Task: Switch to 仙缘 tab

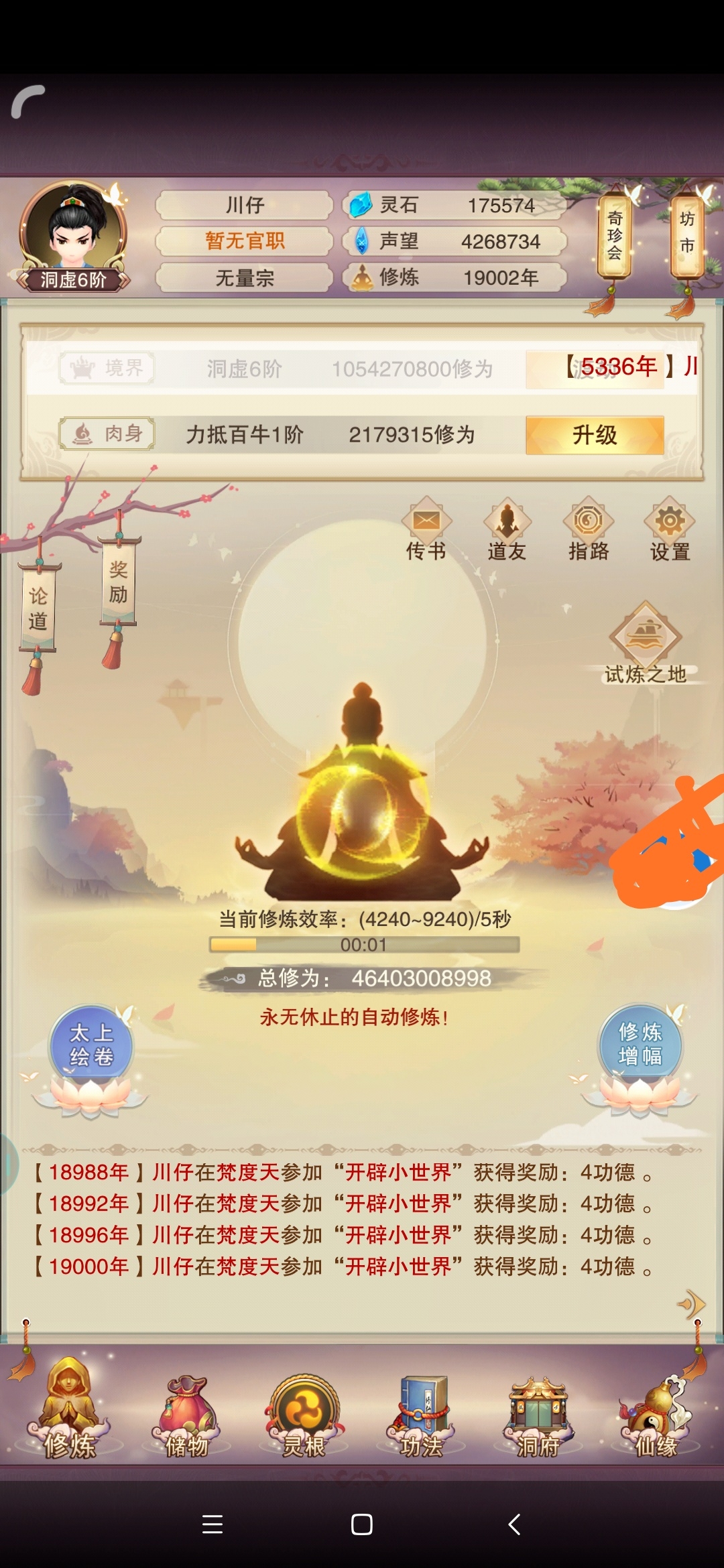Action: (x=655, y=1411)
